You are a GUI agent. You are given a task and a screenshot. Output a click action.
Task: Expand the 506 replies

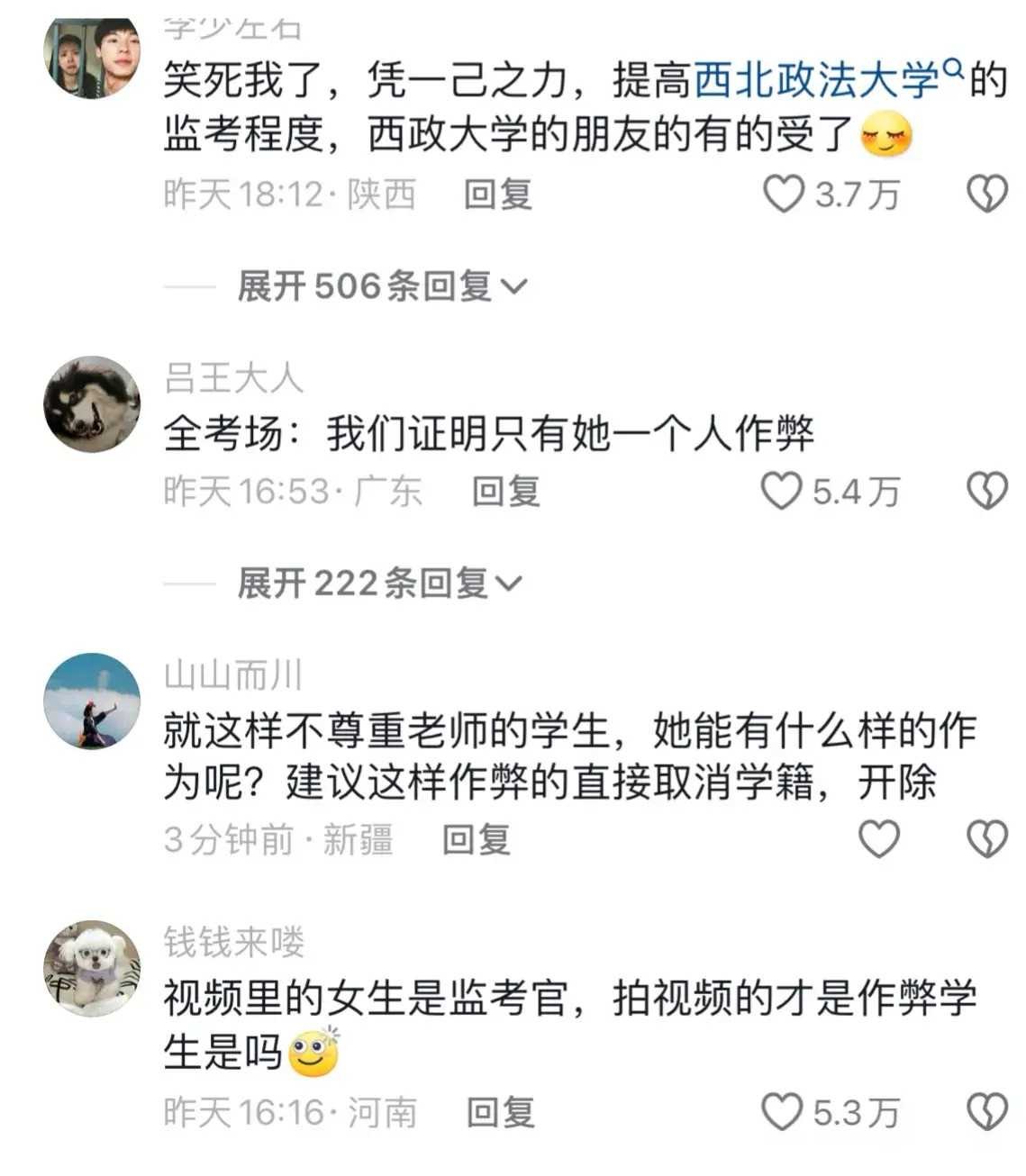[382, 286]
